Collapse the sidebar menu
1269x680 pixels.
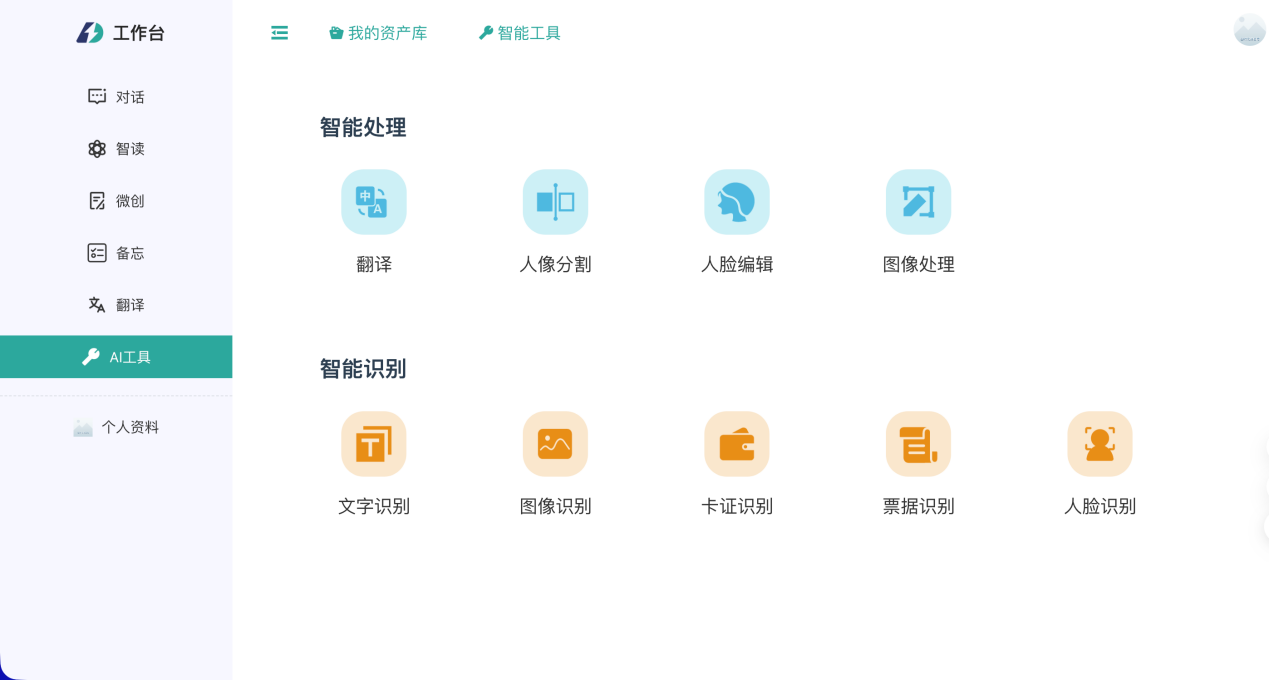point(279,33)
